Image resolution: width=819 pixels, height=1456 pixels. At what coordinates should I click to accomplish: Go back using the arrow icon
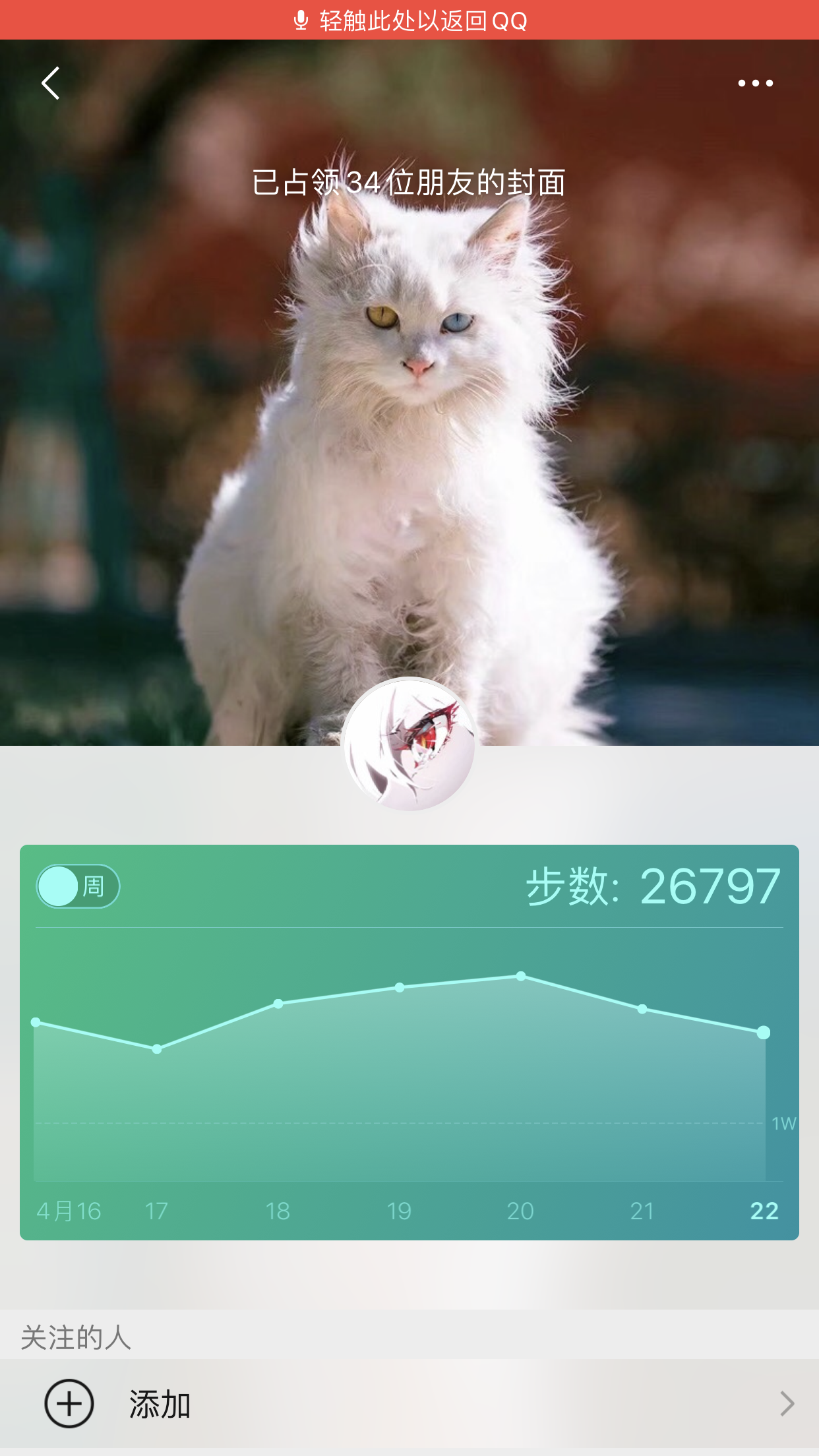tap(51, 83)
